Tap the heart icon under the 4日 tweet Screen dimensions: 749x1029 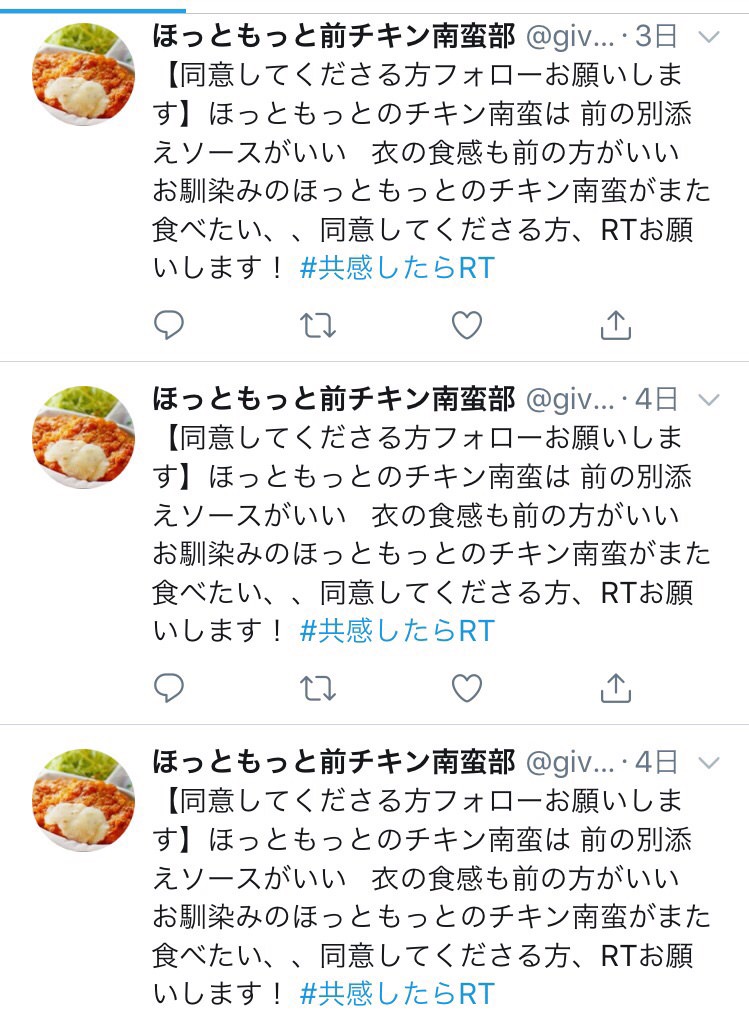click(466, 687)
